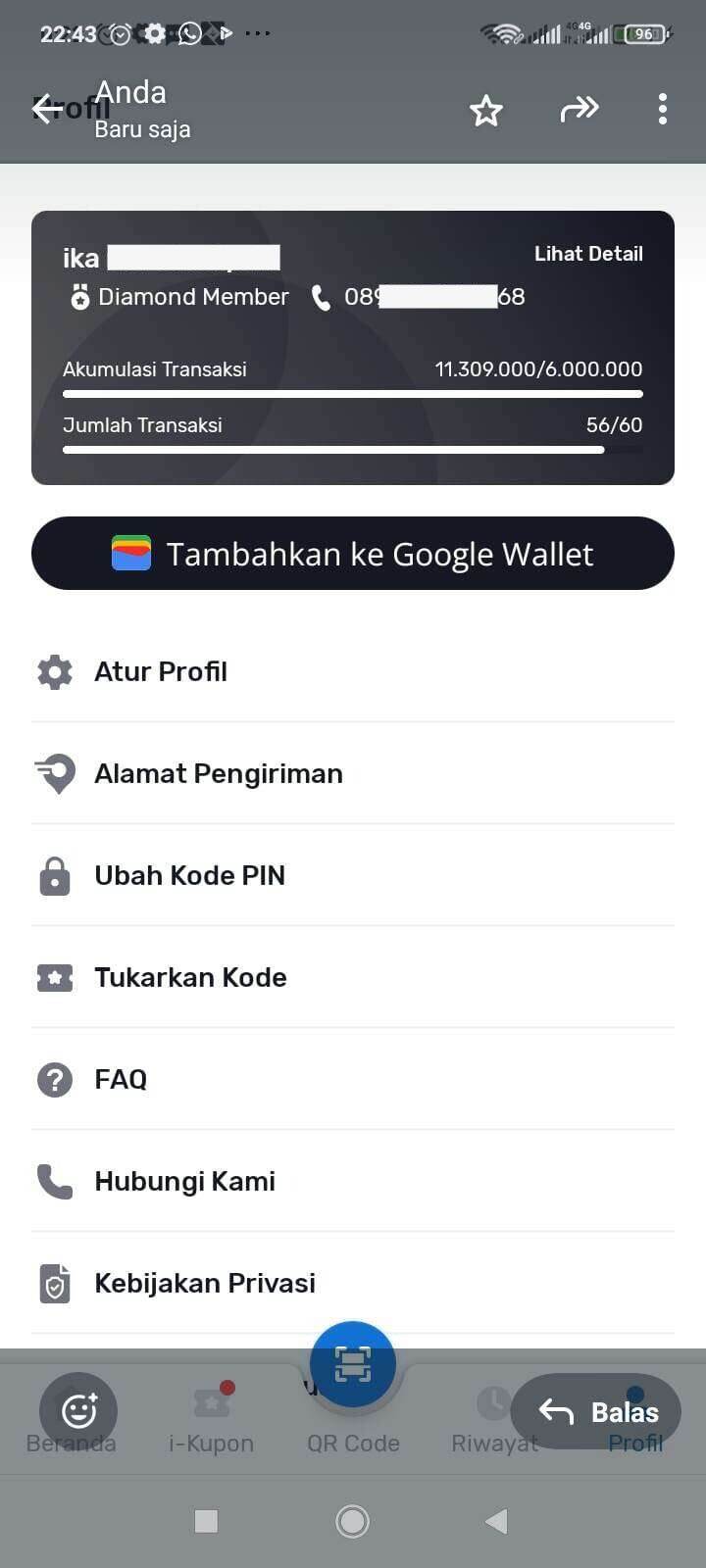Forward this image

[579, 109]
